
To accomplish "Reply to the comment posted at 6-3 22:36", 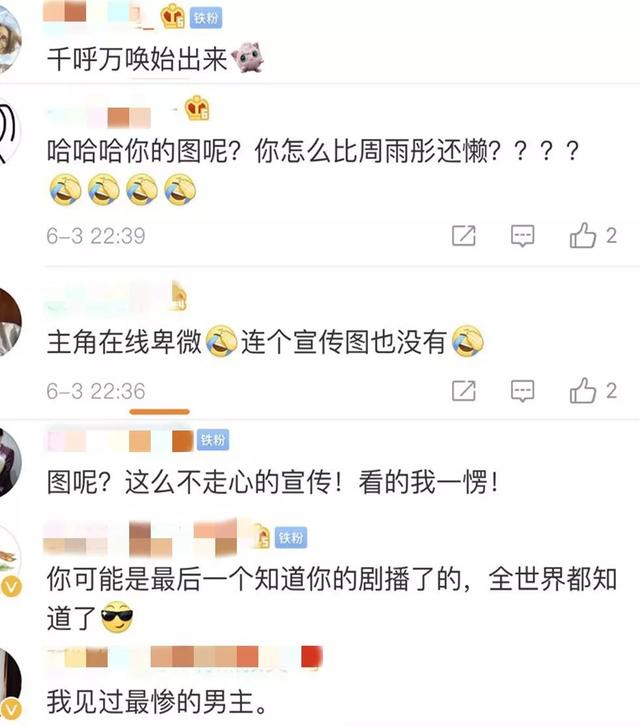I will click(x=523, y=391).
